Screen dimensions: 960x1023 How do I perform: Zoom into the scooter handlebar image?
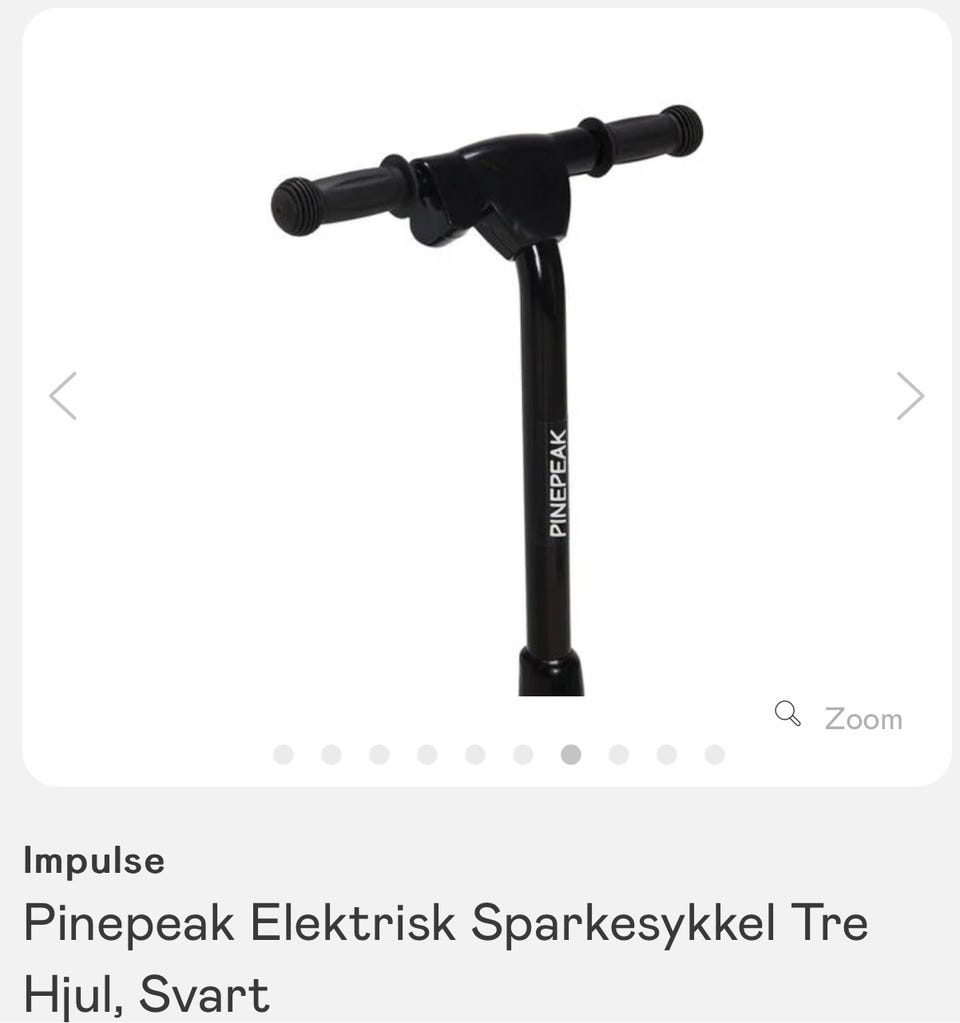tap(840, 717)
